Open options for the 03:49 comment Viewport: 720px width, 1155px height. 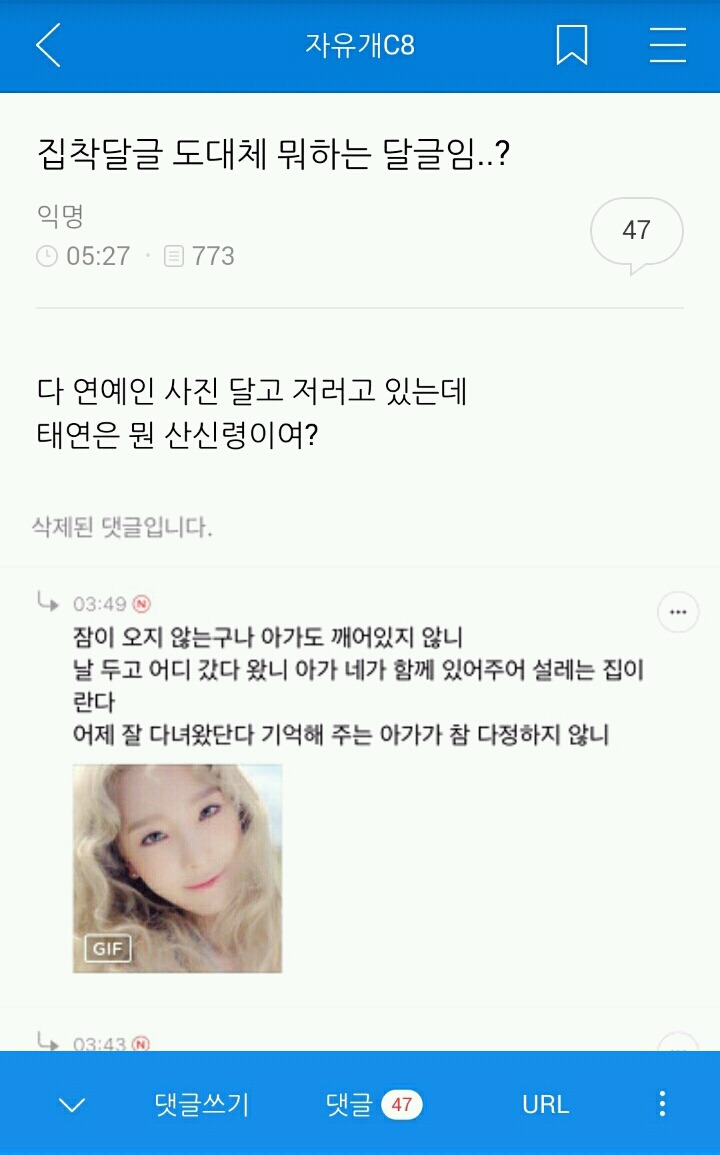(x=678, y=612)
